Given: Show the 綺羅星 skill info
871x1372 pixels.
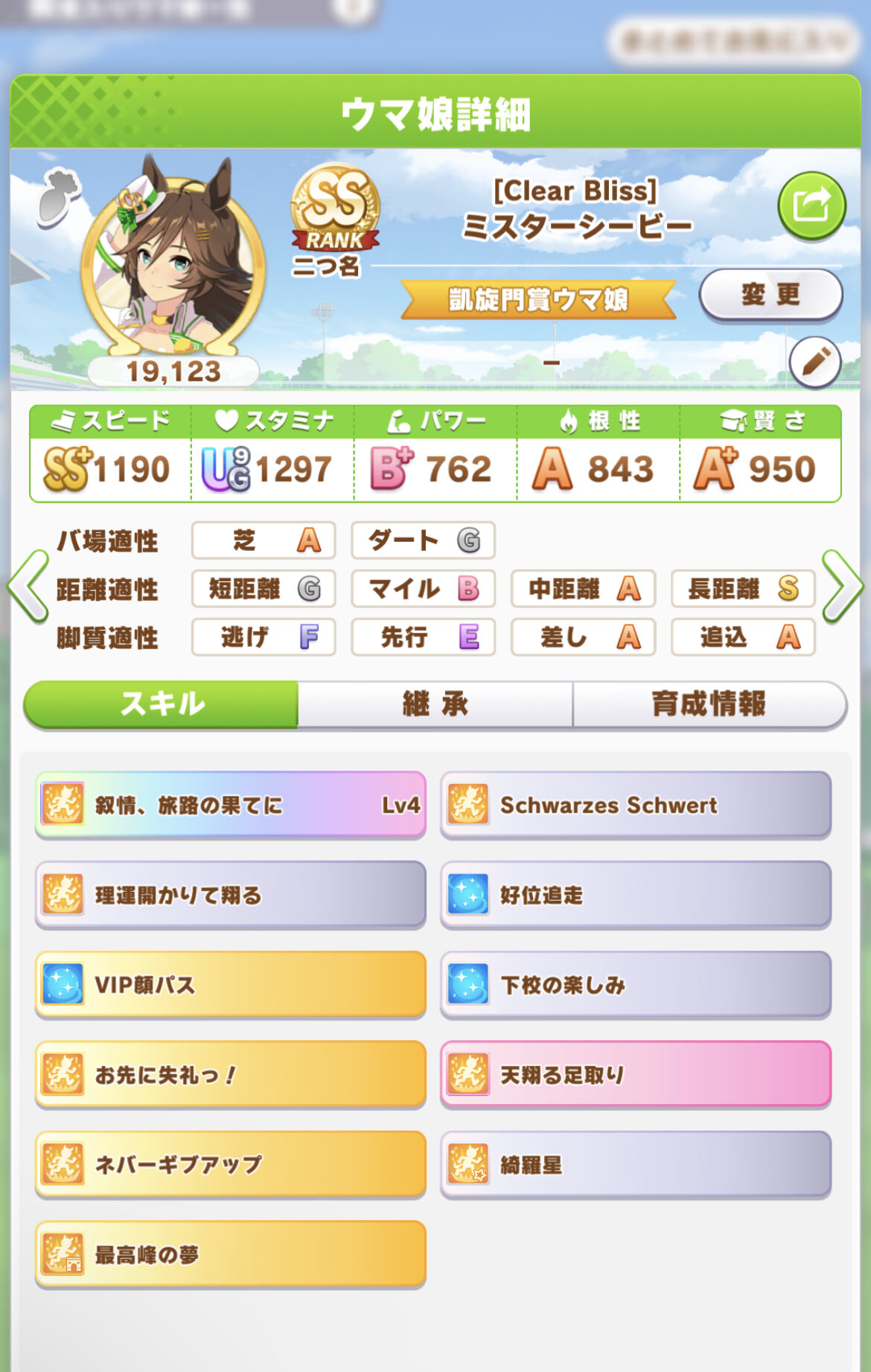Looking at the screenshot, I should coord(636,1164).
